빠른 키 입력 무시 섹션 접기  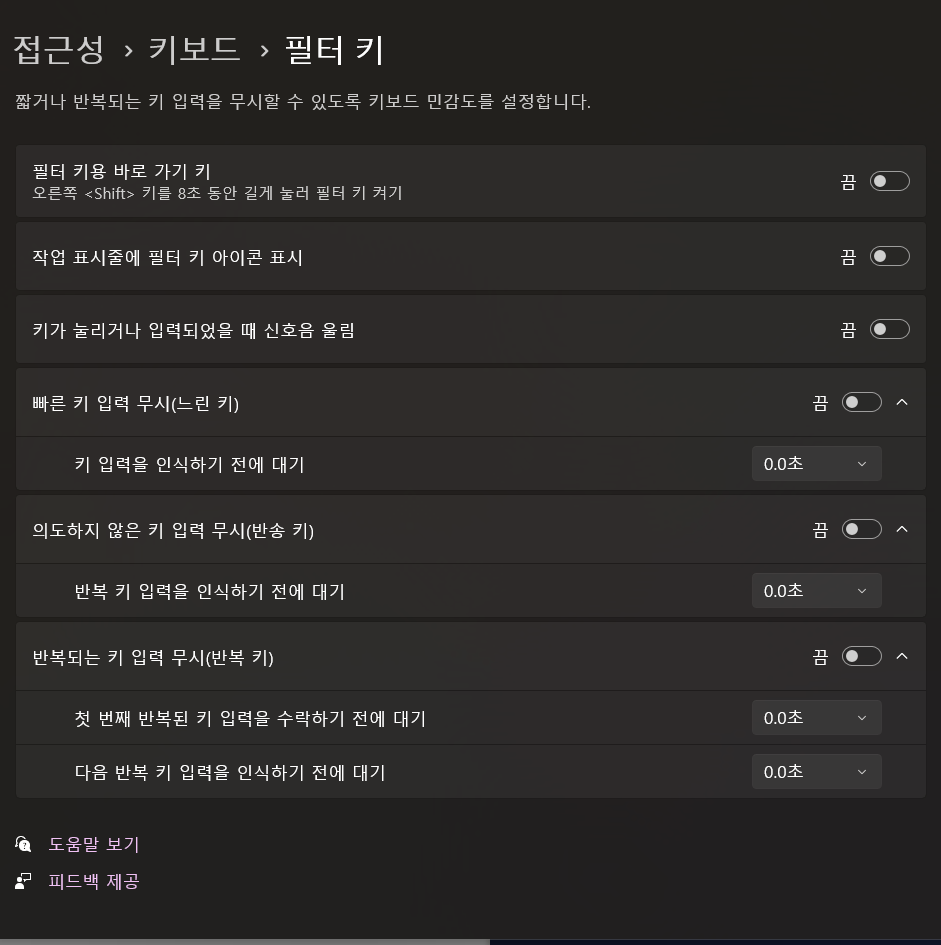902,403
